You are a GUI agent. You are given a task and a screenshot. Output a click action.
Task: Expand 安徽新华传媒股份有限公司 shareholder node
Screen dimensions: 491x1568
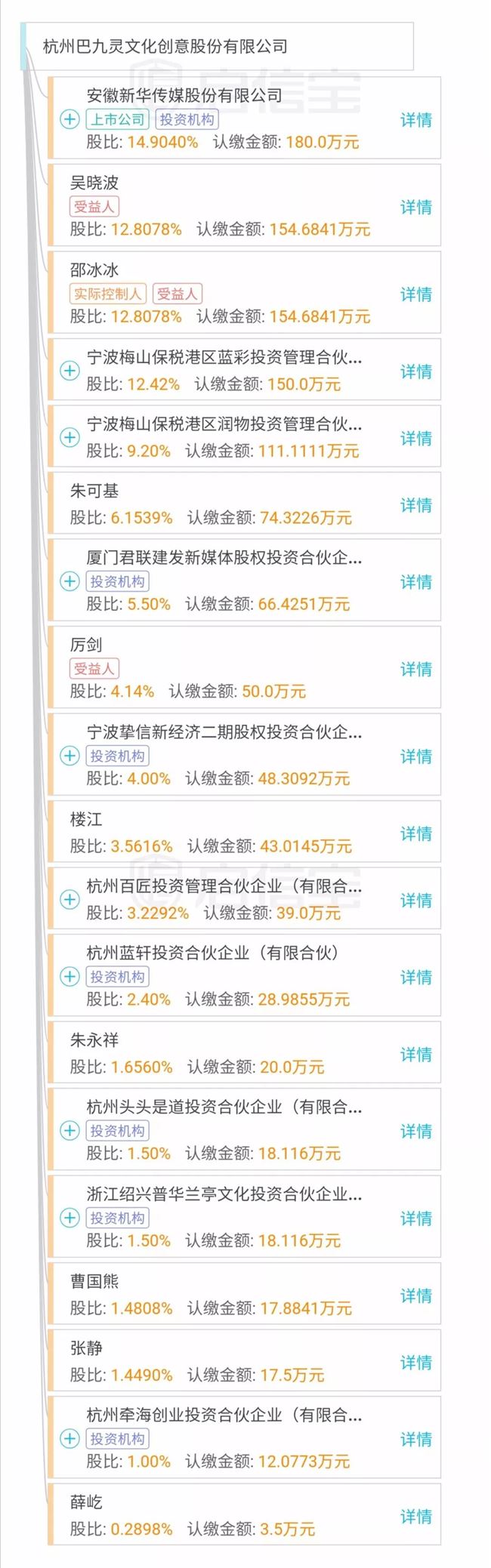click(x=69, y=119)
